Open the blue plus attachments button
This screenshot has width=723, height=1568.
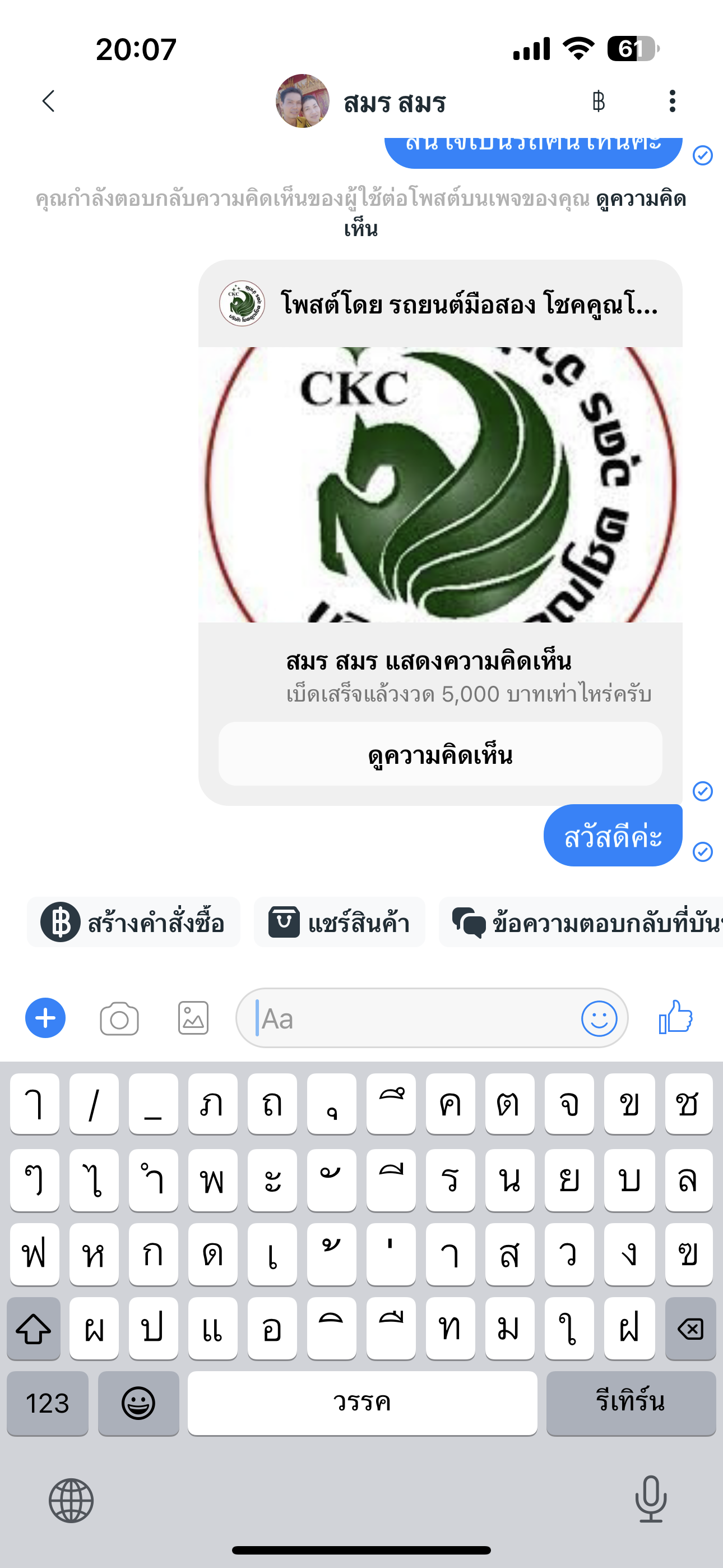(x=45, y=1018)
